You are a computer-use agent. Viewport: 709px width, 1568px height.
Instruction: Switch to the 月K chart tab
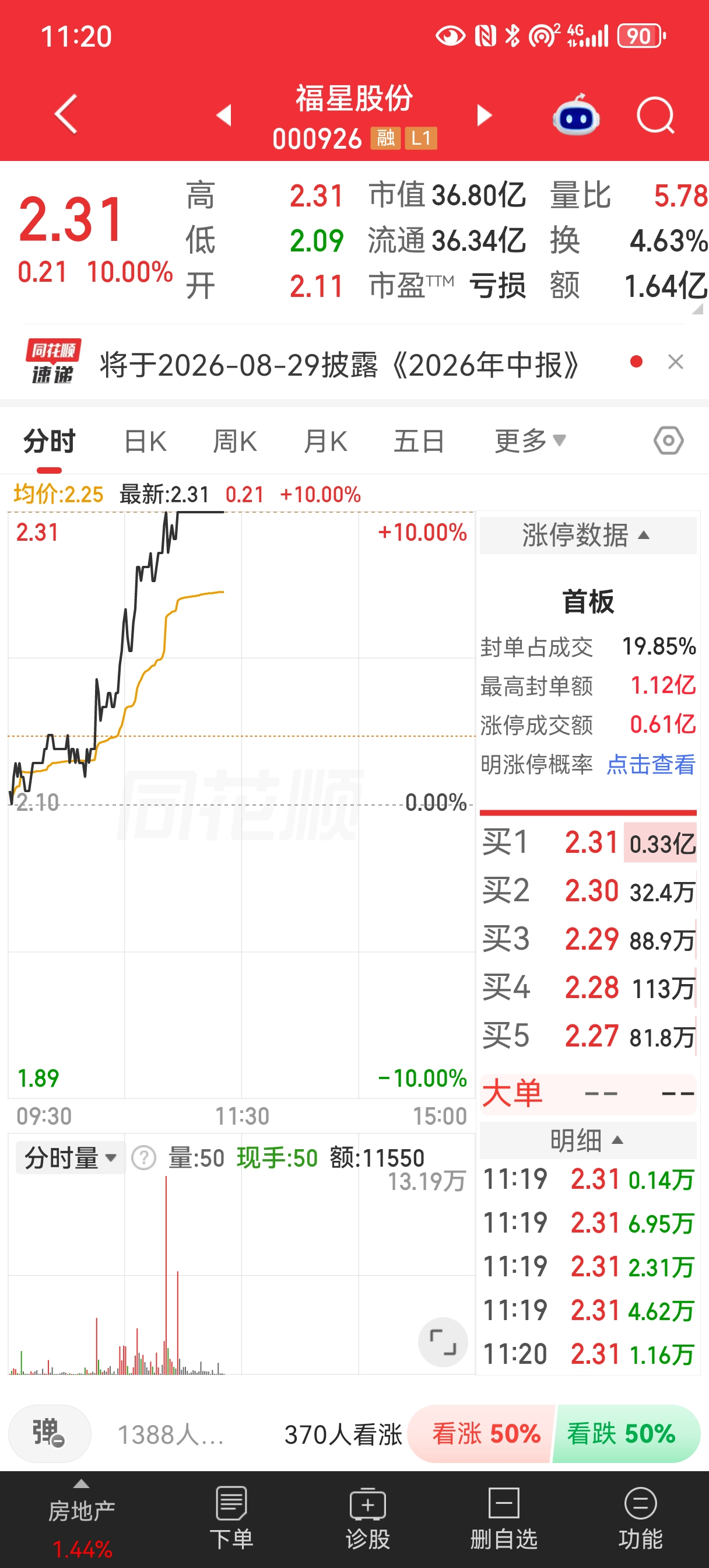pos(325,440)
